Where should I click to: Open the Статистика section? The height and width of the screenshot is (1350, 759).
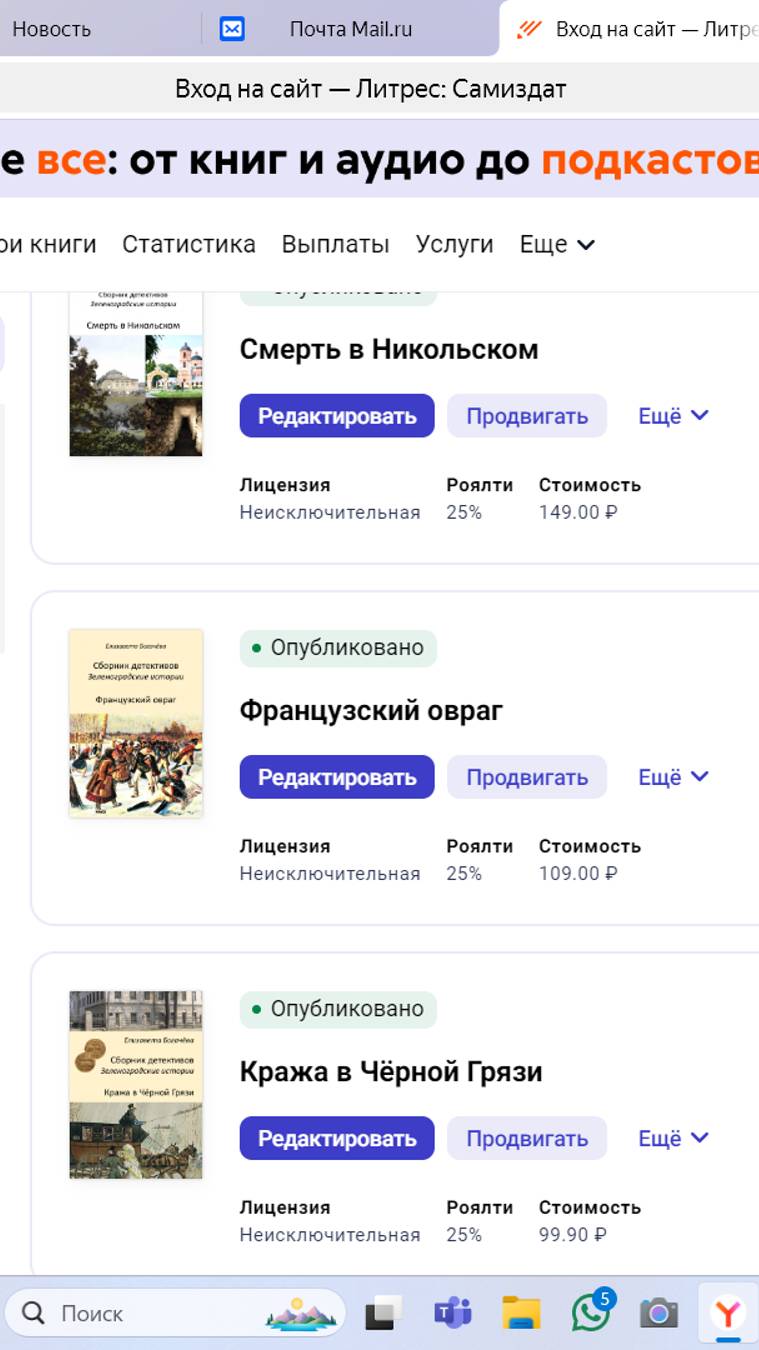[188, 244]
